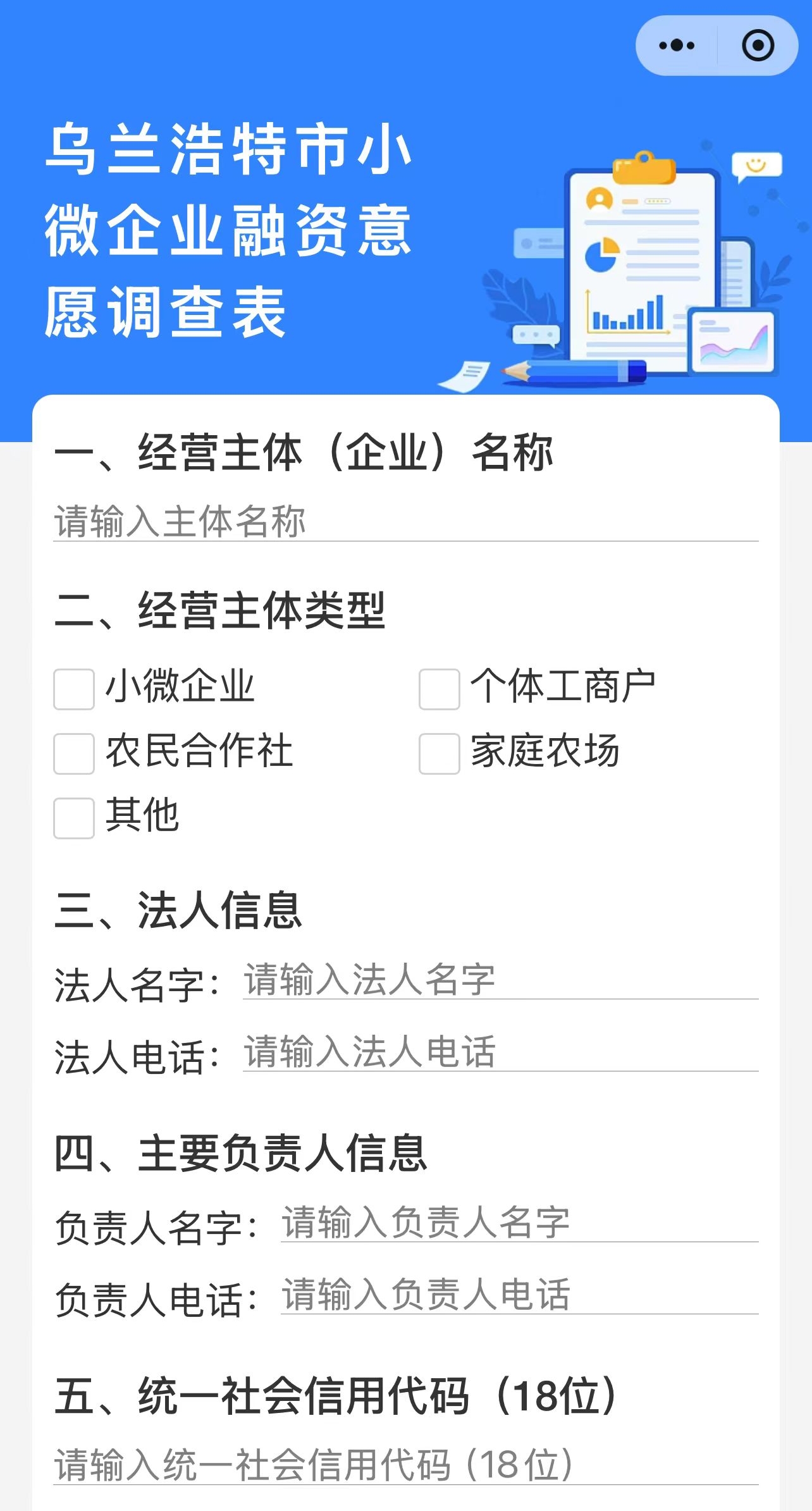Choose the 家庭农场 checkbox
Image resolution: width=812 pixels, height=1511 pixels.
point(439,753)
